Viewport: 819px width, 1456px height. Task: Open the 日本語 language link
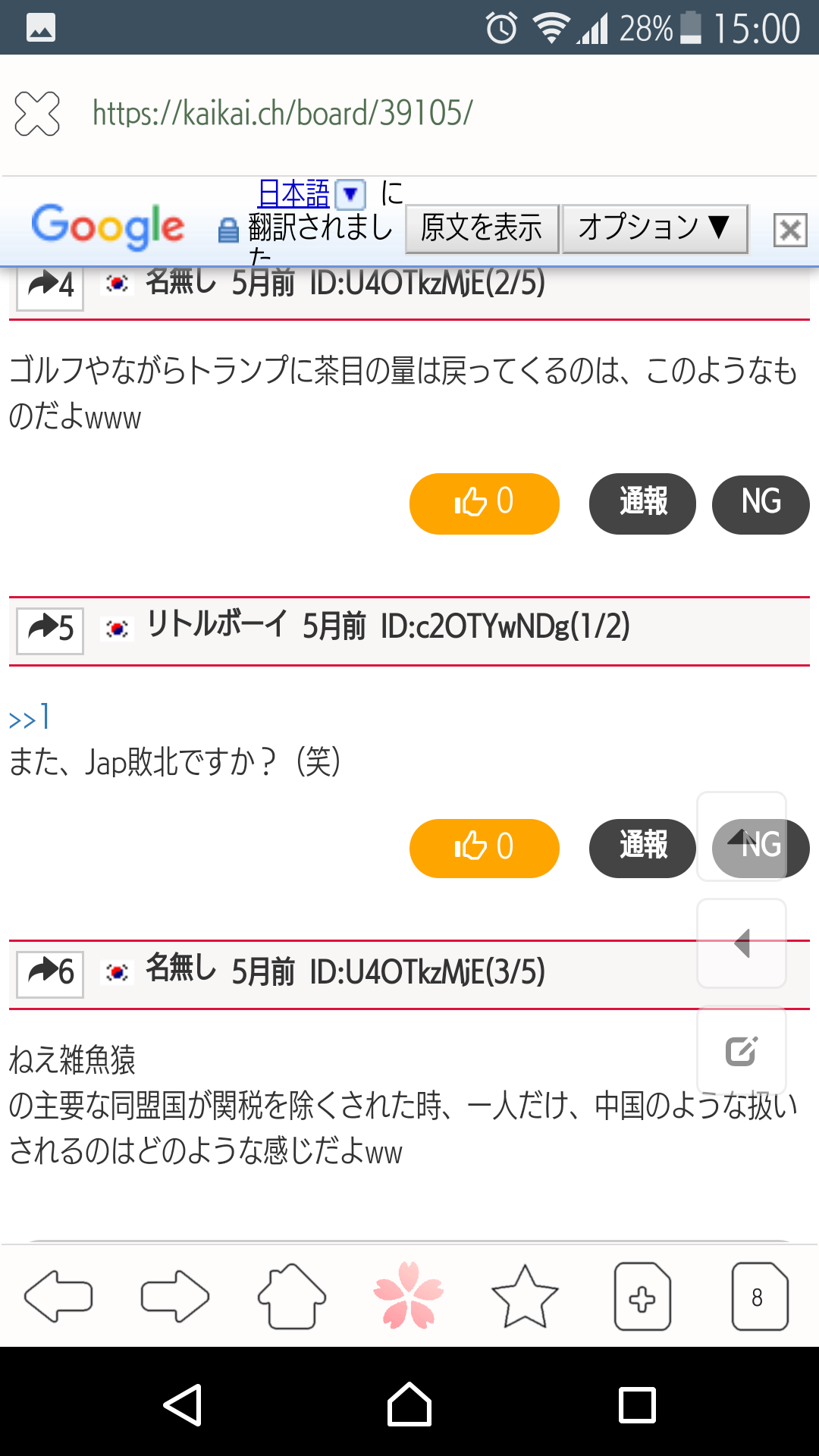pos(293,194)
